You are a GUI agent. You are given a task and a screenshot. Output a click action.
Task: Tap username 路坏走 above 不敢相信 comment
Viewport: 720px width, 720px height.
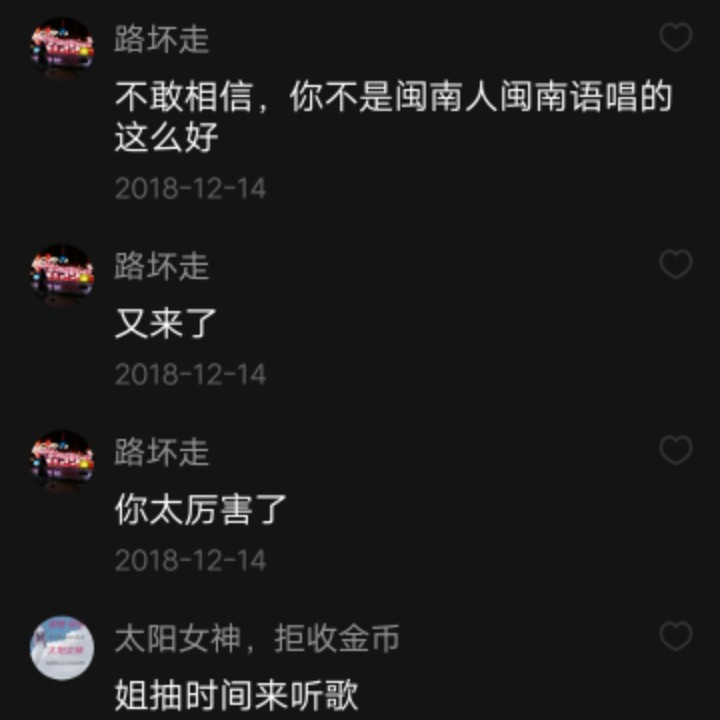[162, 39]
